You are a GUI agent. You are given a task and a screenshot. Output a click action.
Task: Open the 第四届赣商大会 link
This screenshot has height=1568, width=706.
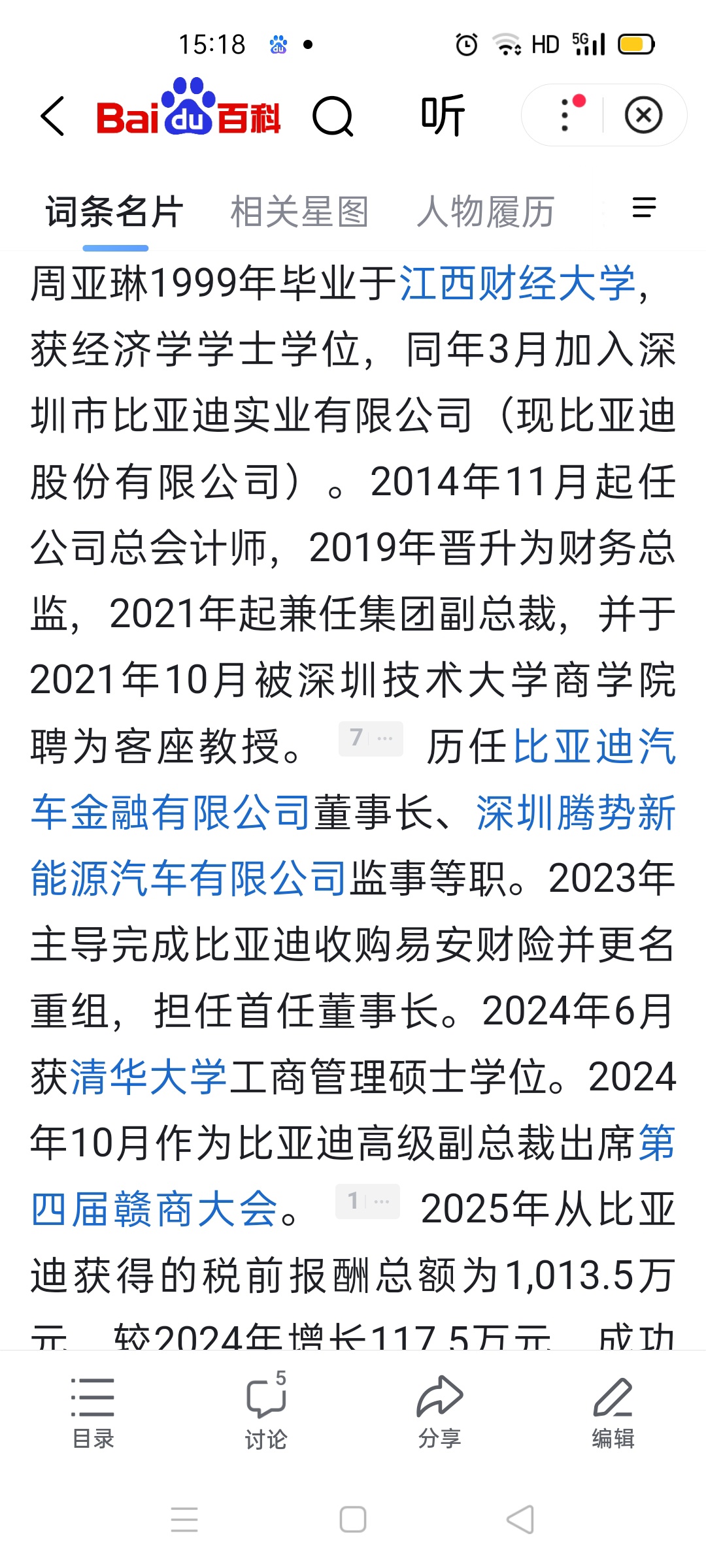(x=154, y=1209)
